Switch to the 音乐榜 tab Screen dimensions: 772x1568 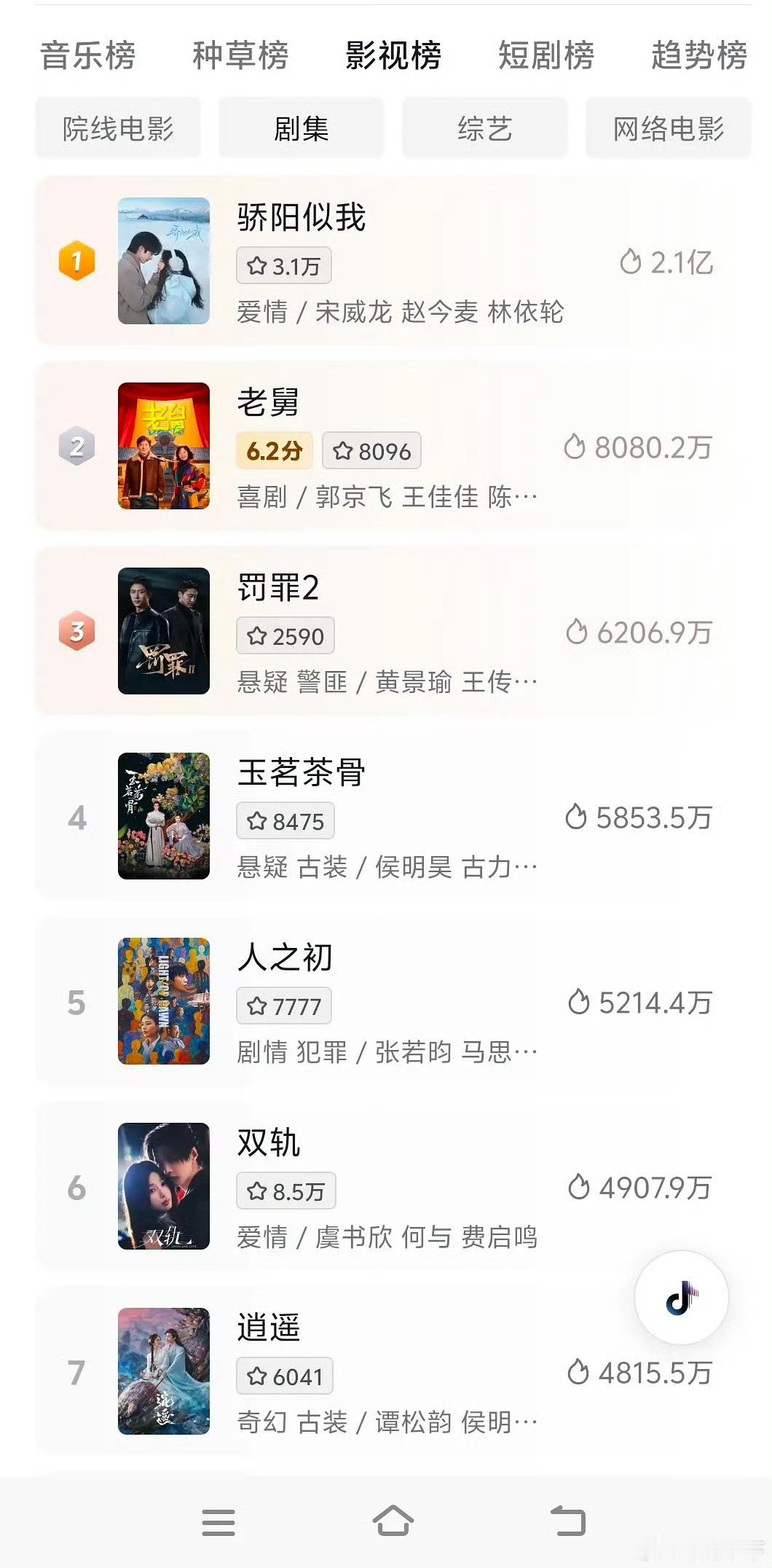click(87, 55)
